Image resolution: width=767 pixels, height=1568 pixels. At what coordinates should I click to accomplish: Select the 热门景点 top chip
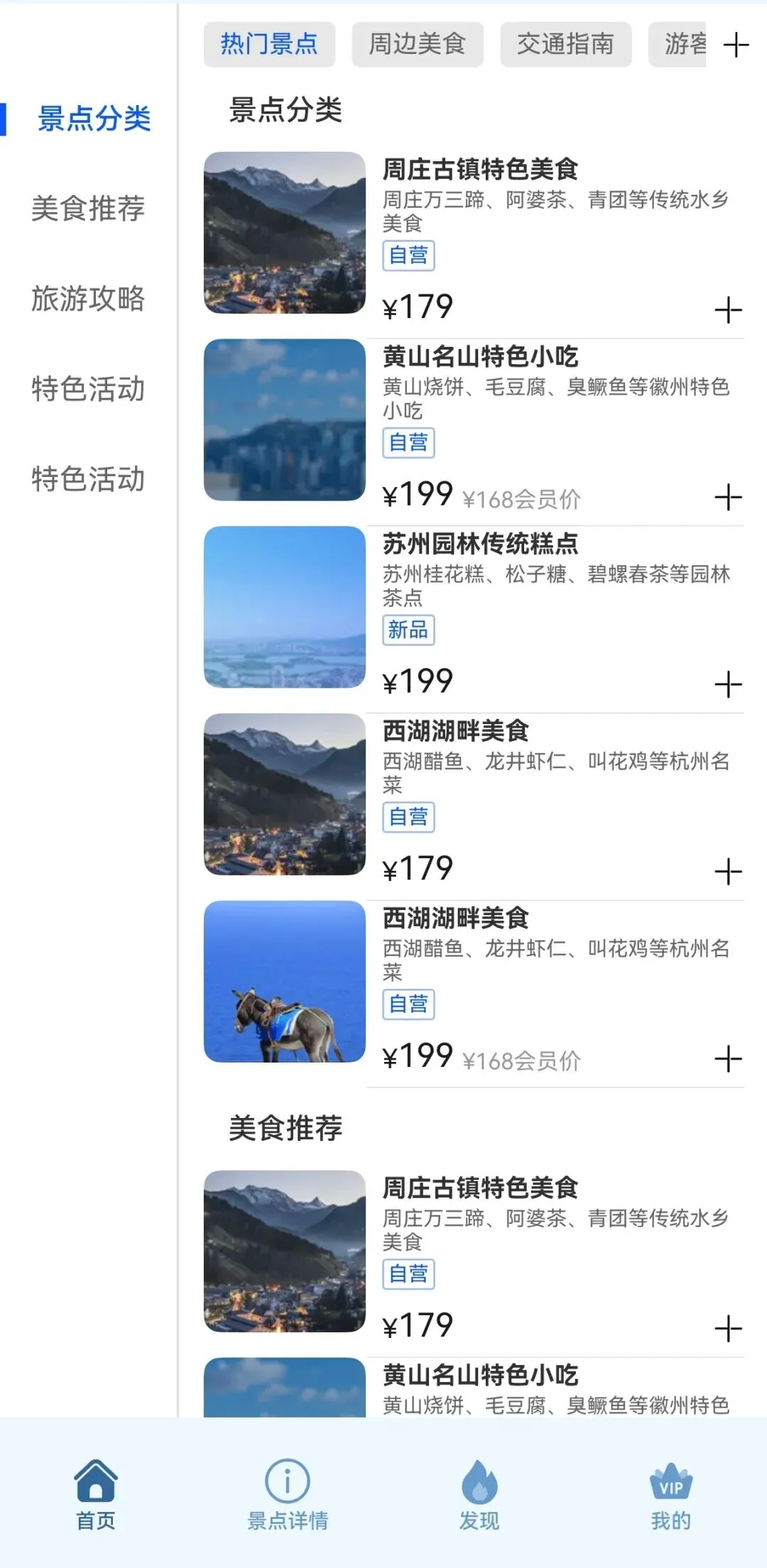pos(269,44)
